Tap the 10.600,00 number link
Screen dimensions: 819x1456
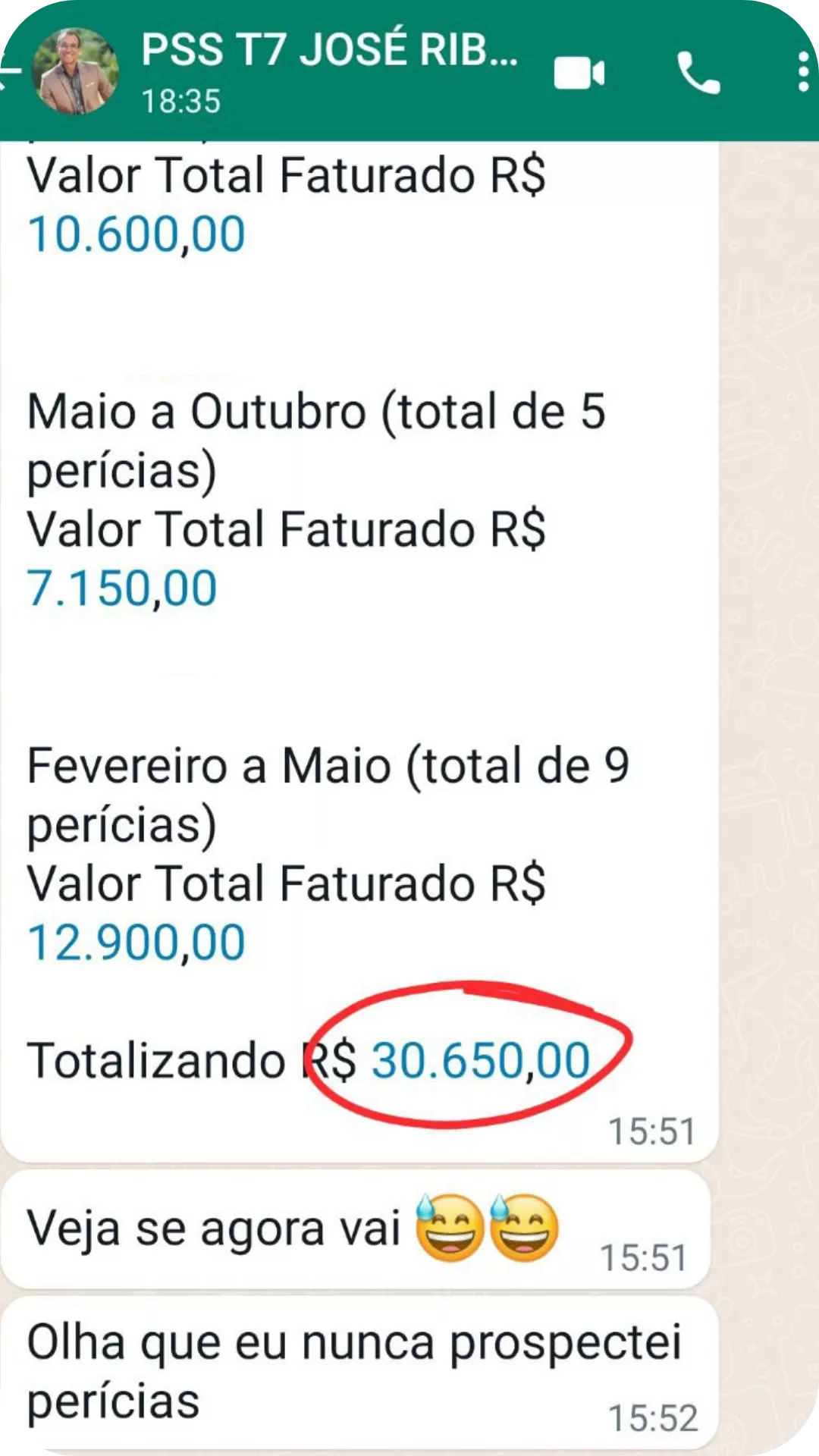136,234
